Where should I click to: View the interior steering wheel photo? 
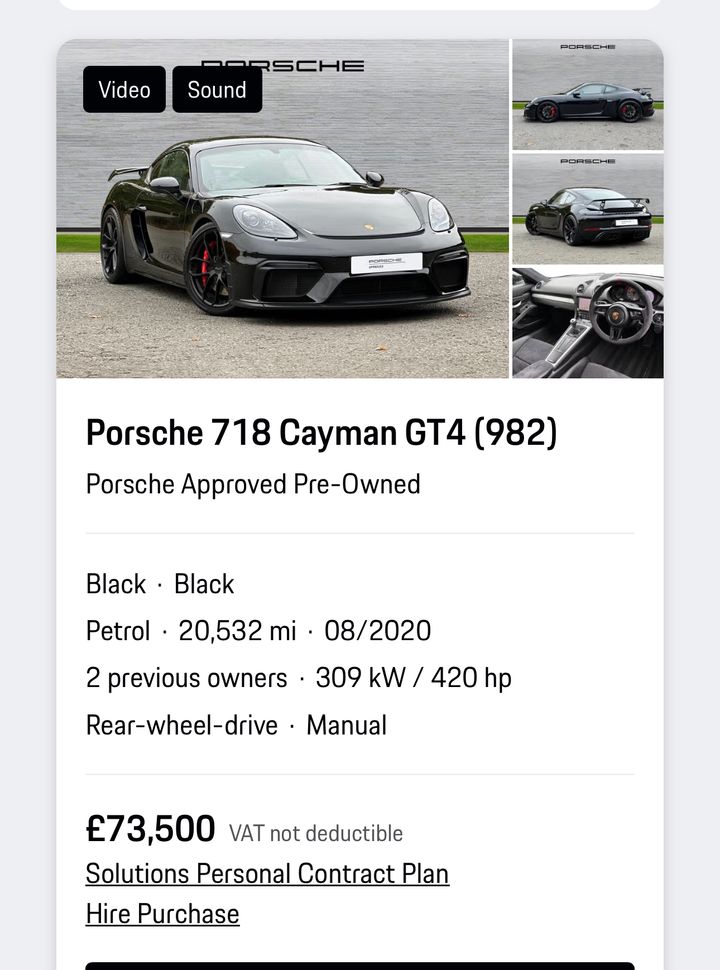coord(588,322)
